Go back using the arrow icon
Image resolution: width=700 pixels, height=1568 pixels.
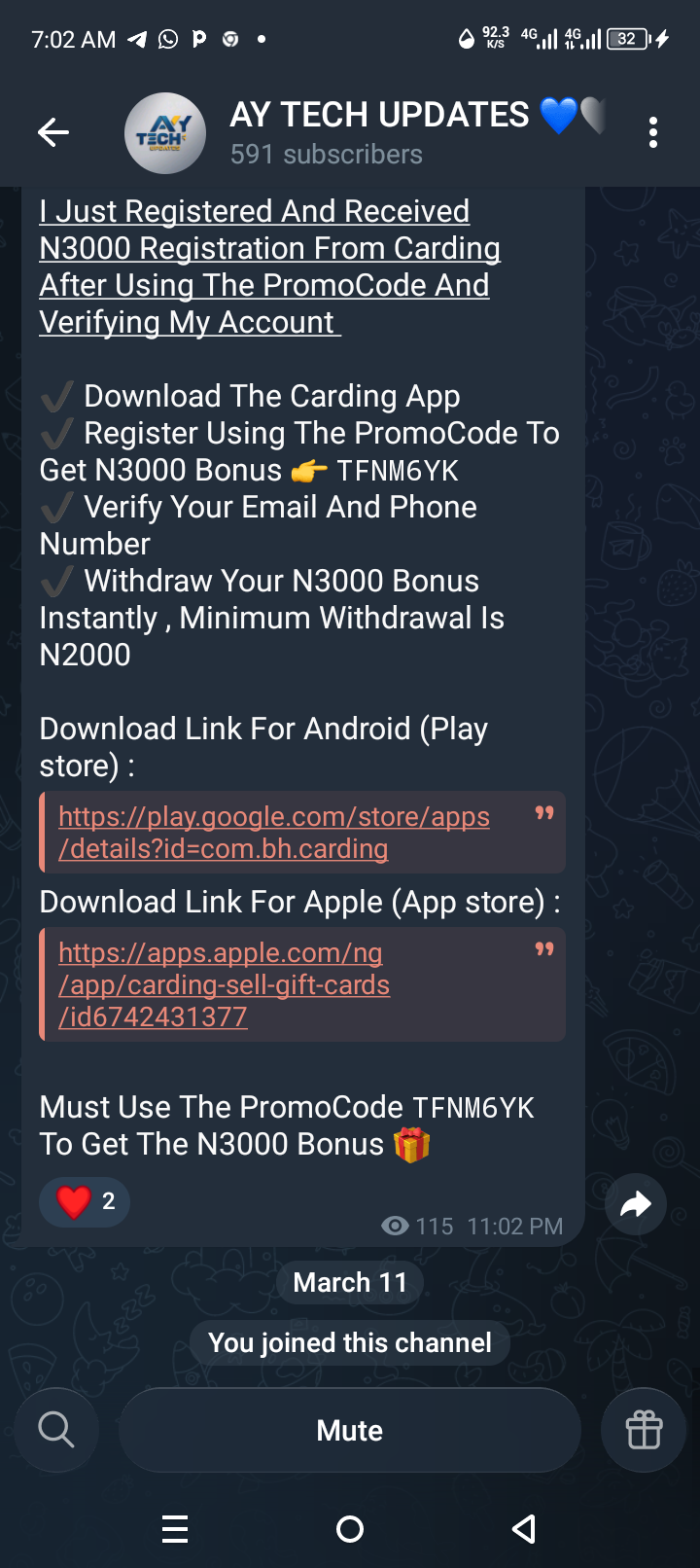click(x=53, y=132)
